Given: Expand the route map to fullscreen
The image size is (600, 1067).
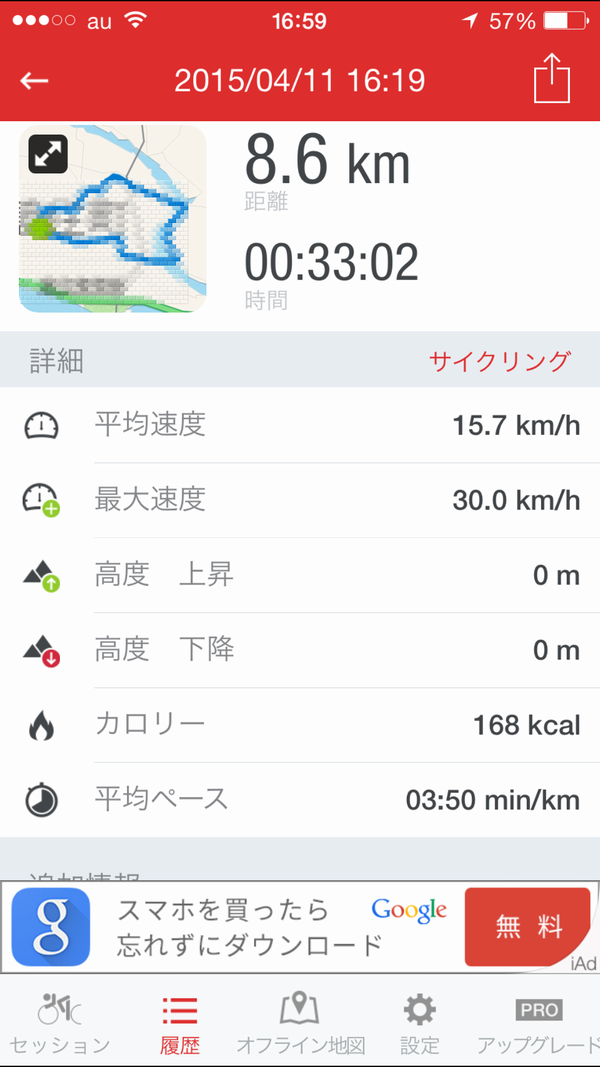Looking at the screenshot, I should (x=48, y=154).
